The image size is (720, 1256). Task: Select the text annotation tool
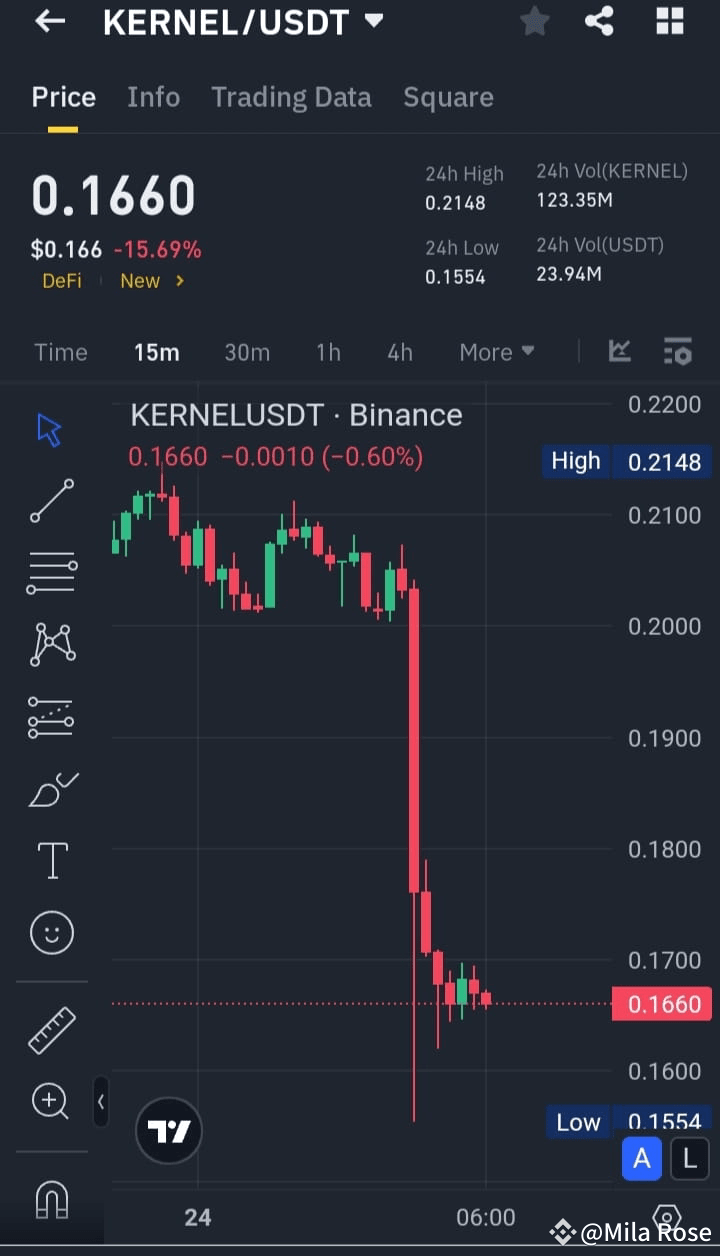pyautogui.click(x=51, y=860)
